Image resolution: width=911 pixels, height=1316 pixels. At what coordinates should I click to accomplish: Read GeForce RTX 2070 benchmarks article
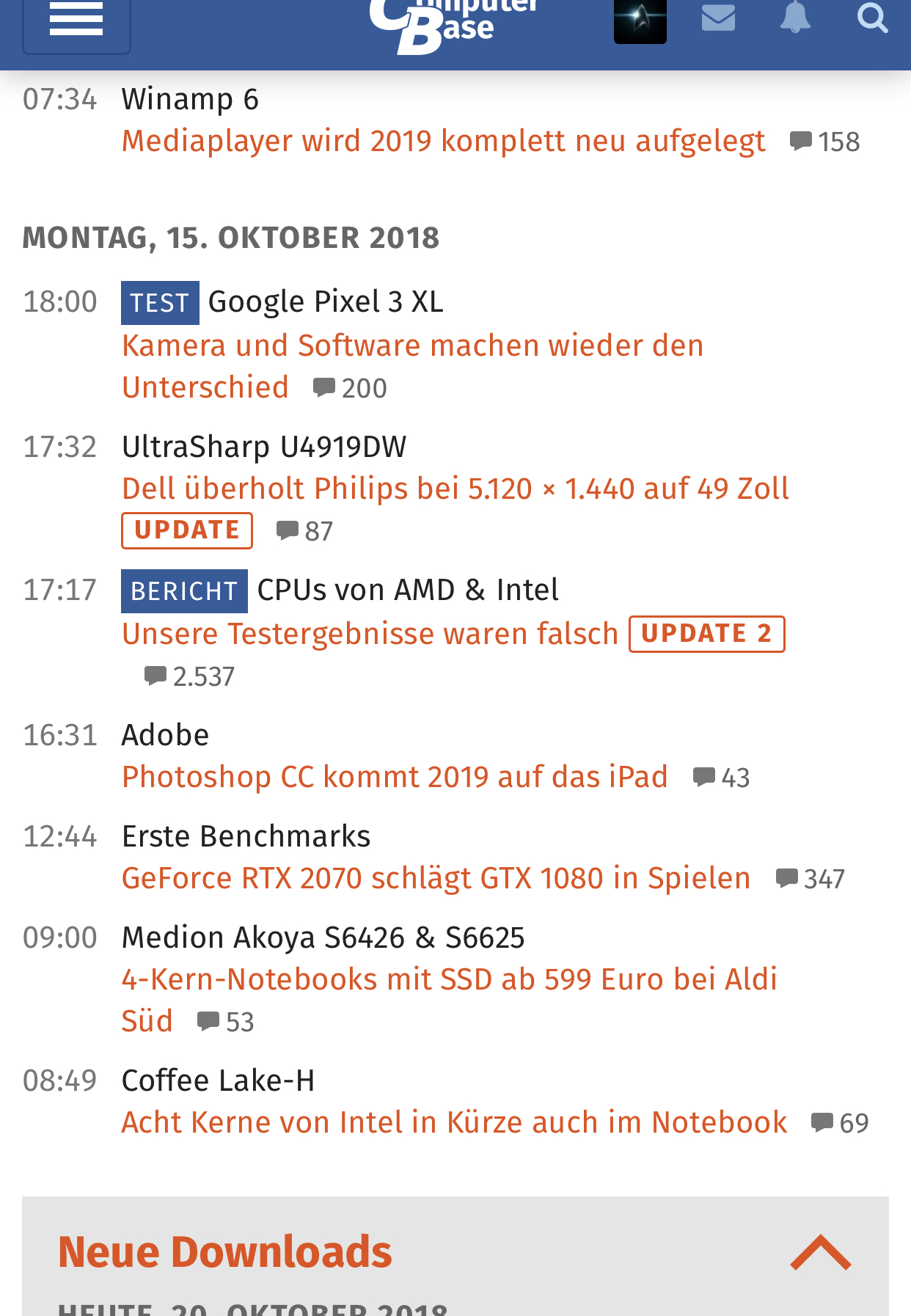436,878
